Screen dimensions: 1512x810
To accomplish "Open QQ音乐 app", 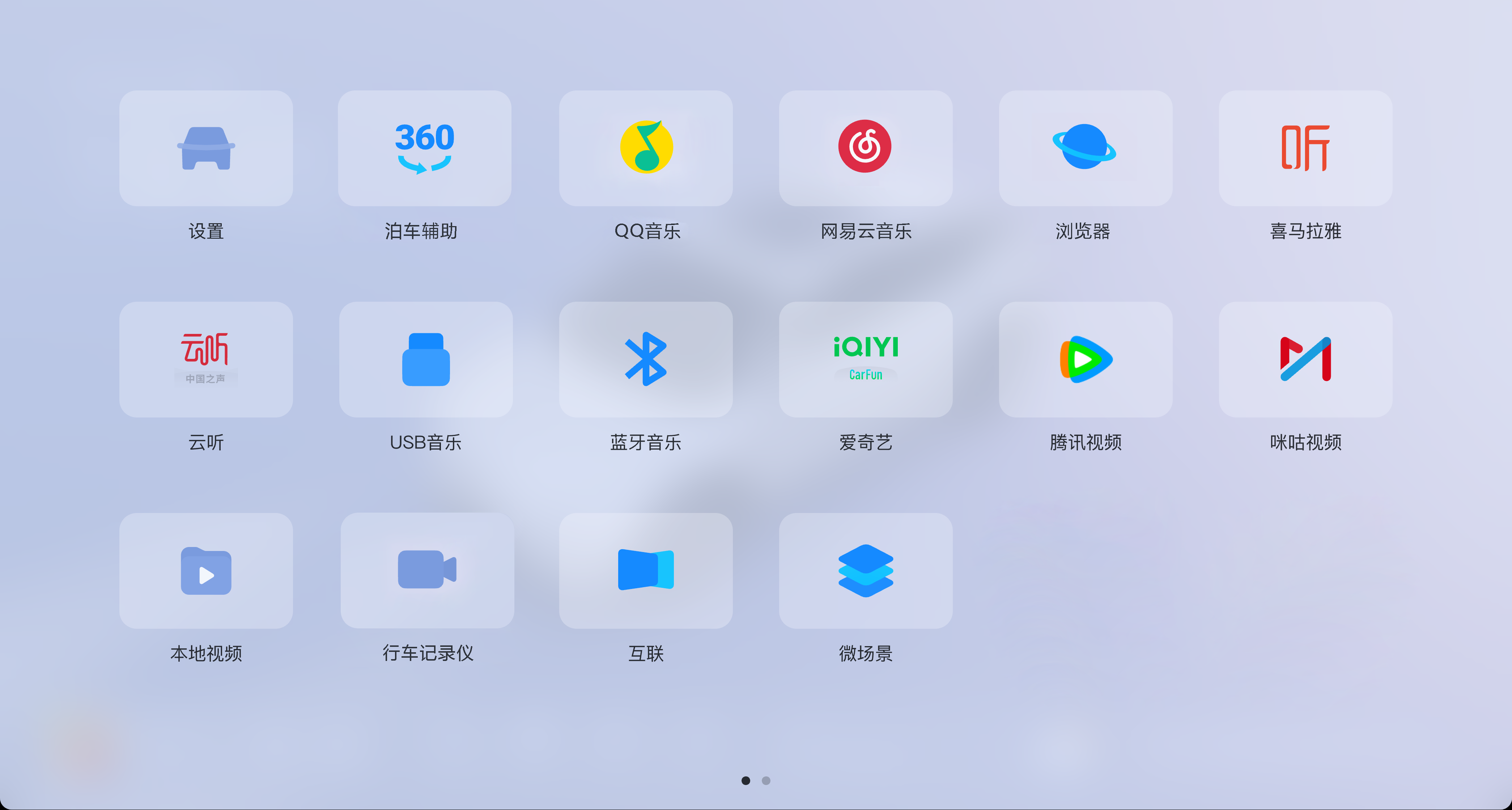I will [x=646, y=148].
